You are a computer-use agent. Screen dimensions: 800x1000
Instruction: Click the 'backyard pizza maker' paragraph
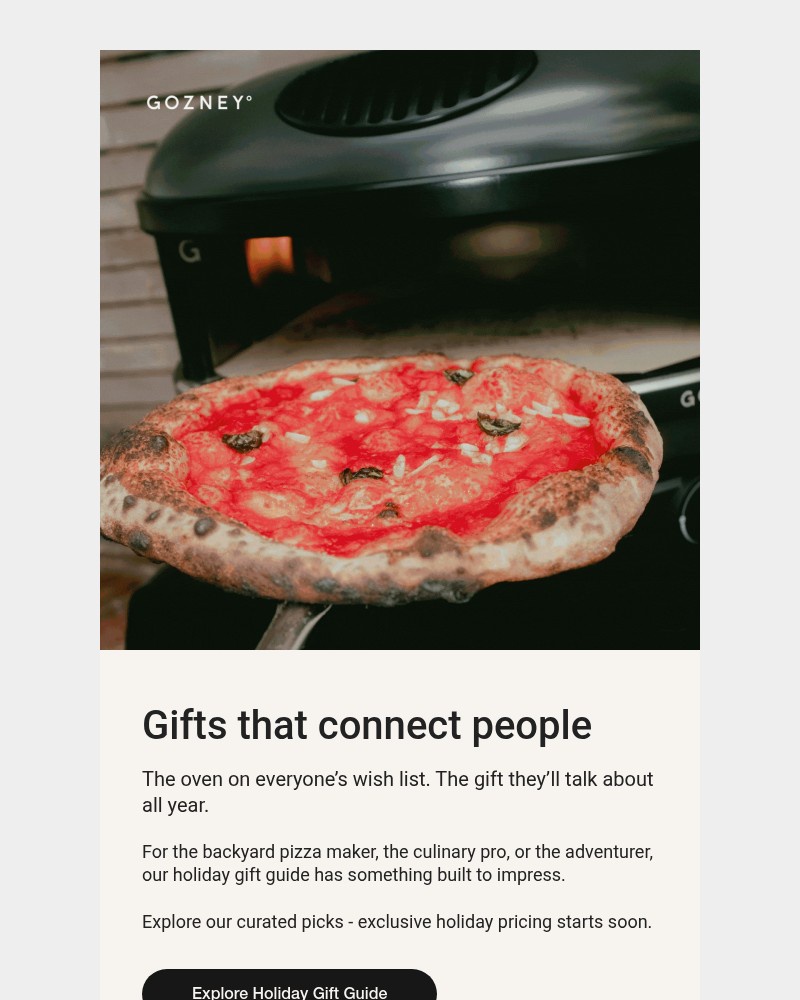[397, 863]
